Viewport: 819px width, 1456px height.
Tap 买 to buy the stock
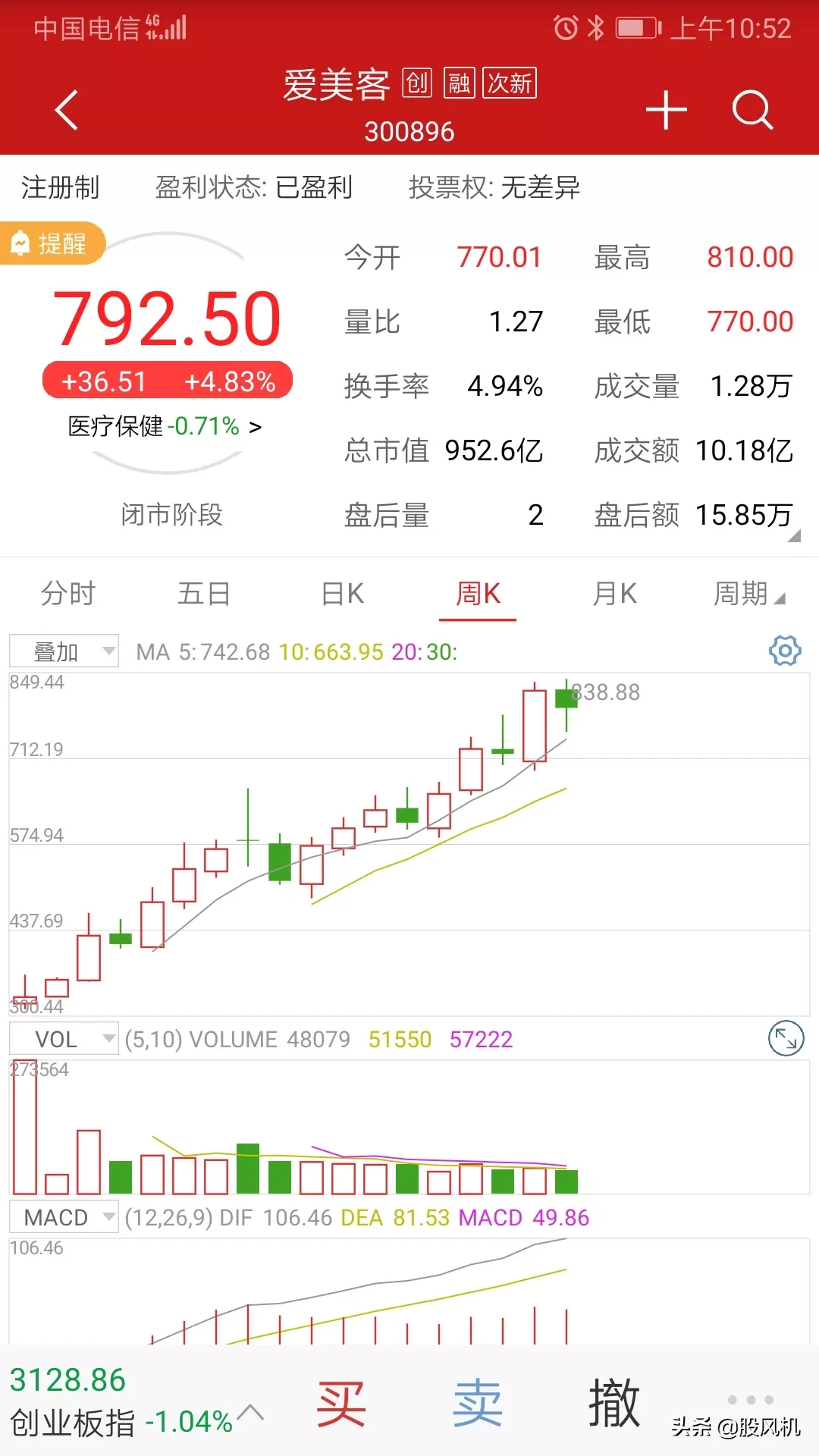click(x=341, y=1404)
